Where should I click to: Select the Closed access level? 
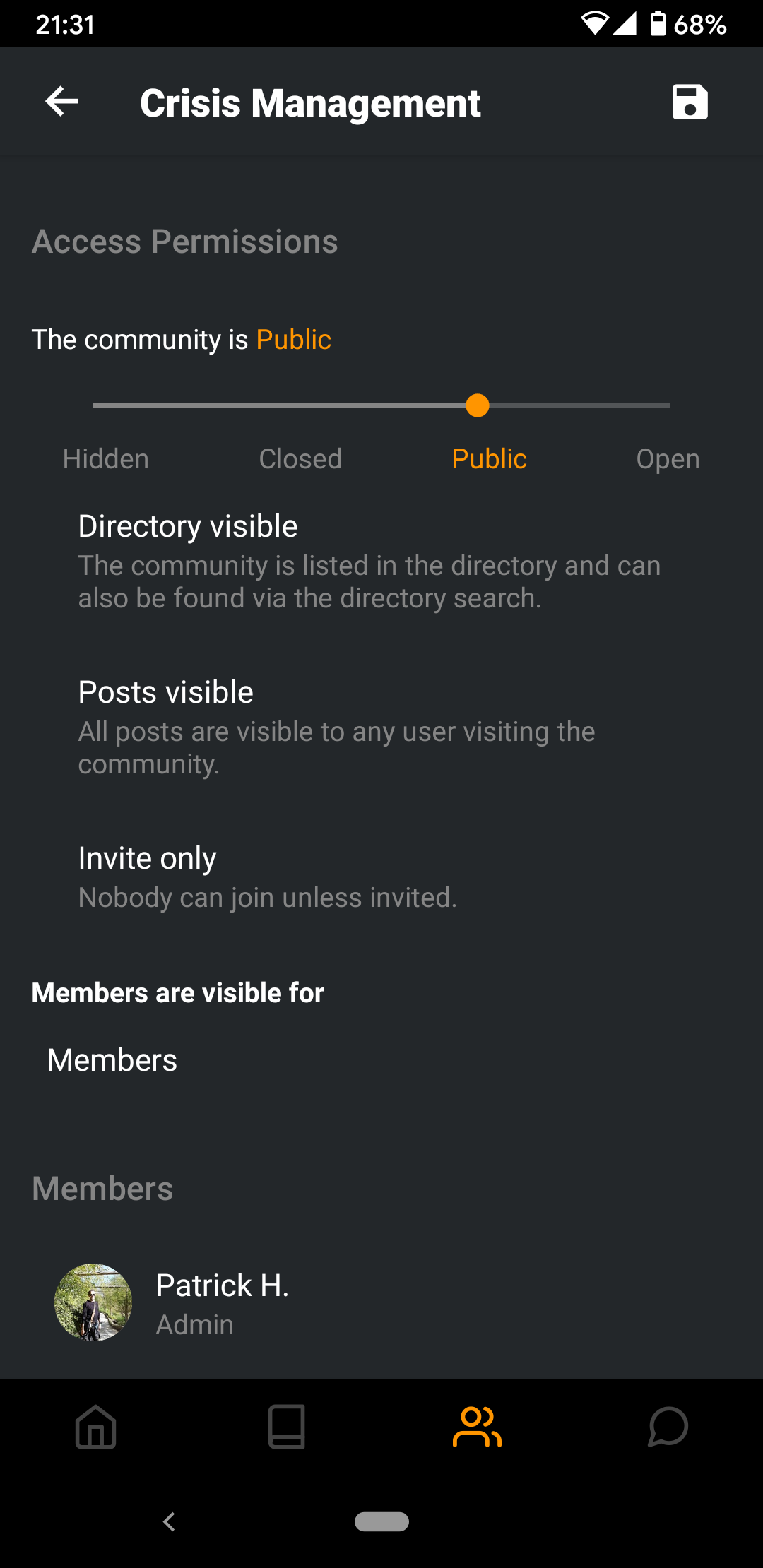(300, 459)
